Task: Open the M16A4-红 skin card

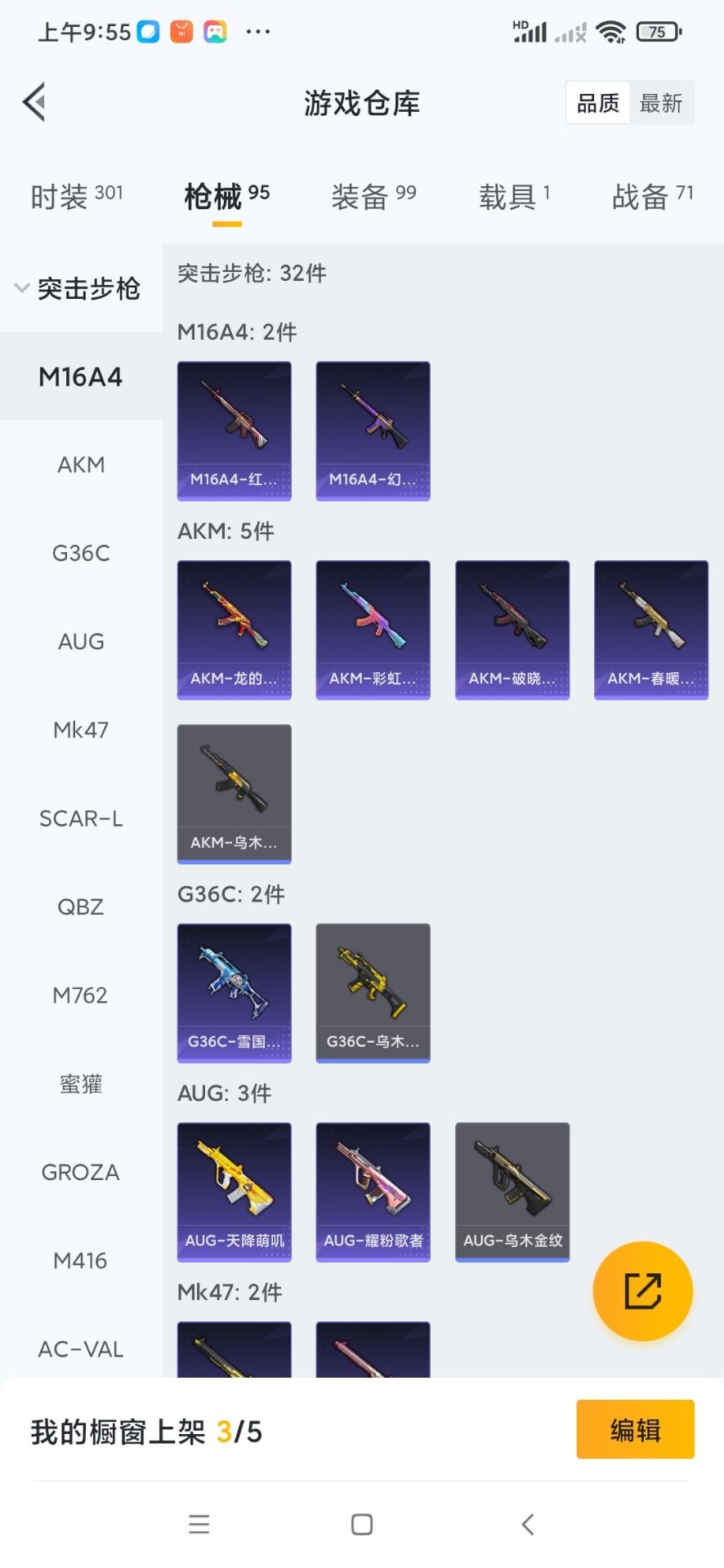Action: pyautogui.click(x=235, y=430)
